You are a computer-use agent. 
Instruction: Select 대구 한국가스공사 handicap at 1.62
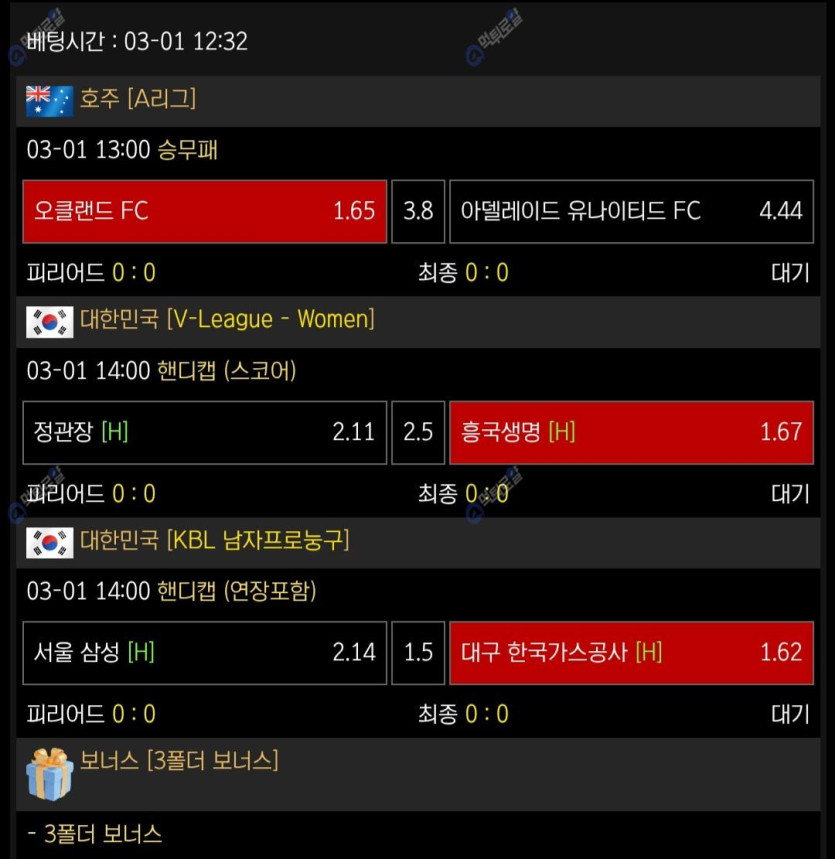pos(631,653)
